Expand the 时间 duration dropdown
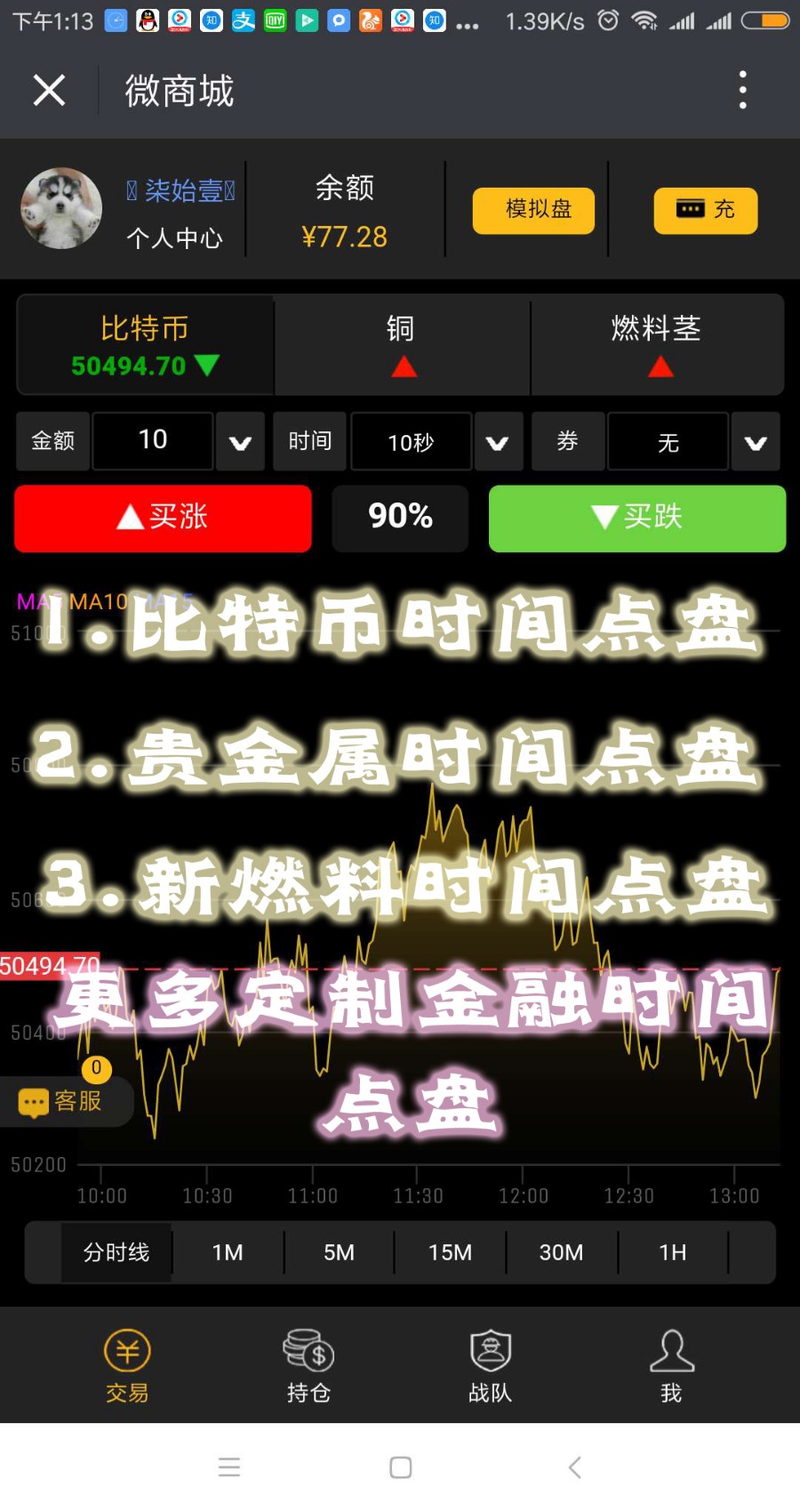The width and height of the screenshot is (800, 1512). (x=497, y=441)
